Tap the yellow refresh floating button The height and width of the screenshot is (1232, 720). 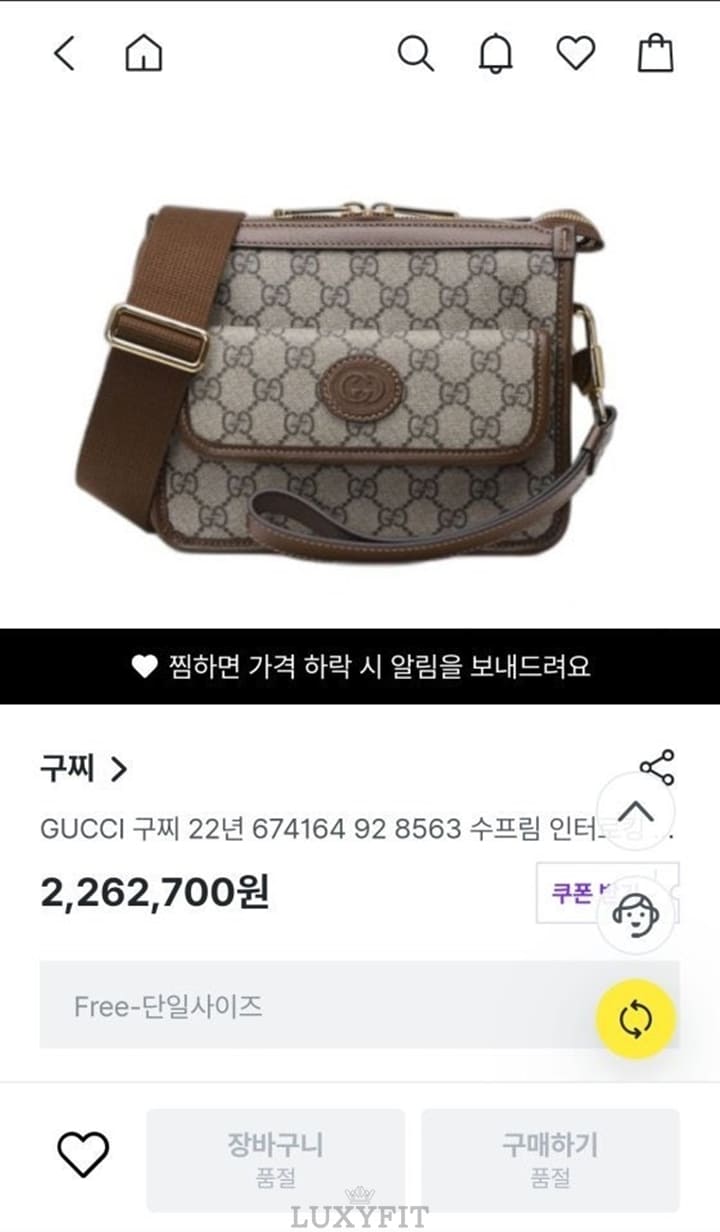point(636,1019)
